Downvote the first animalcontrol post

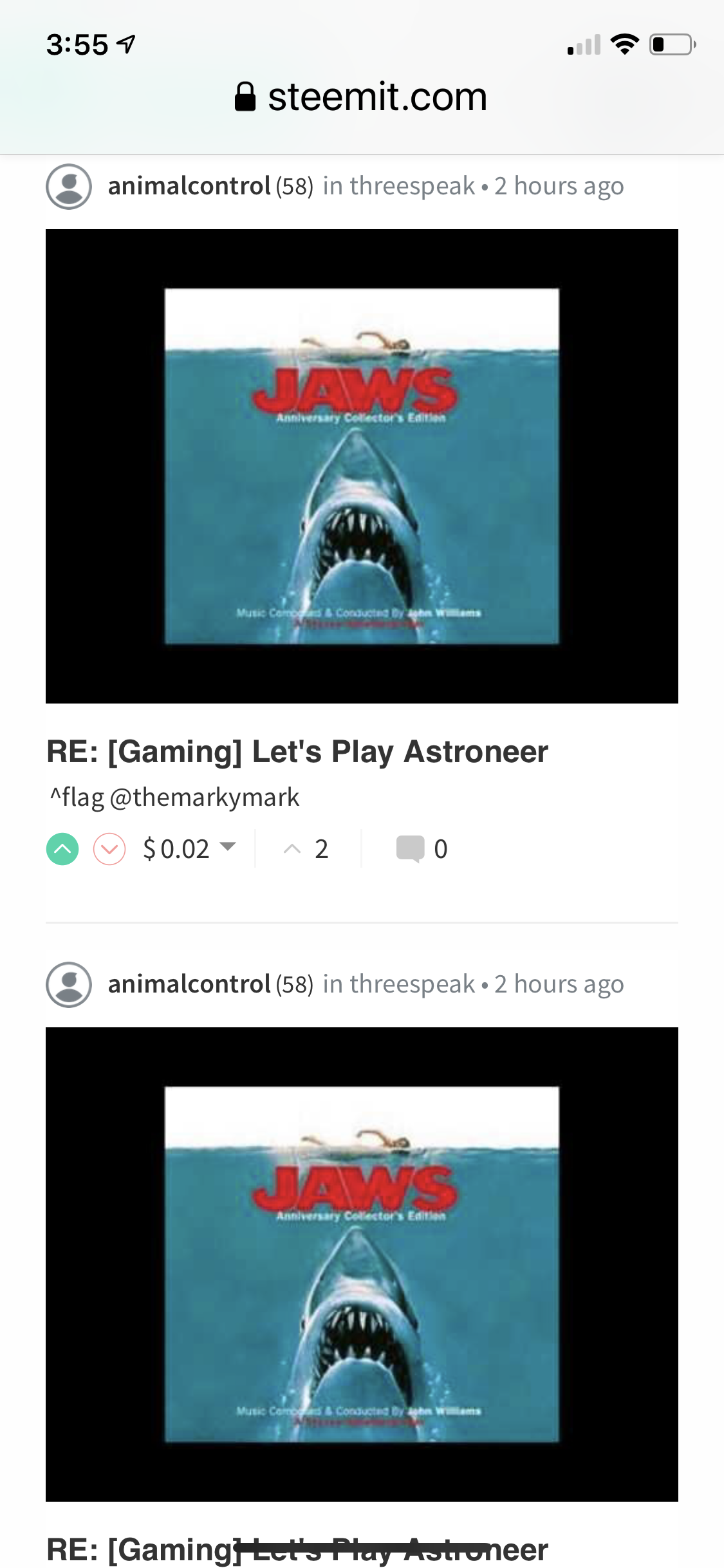click(109, 849)
